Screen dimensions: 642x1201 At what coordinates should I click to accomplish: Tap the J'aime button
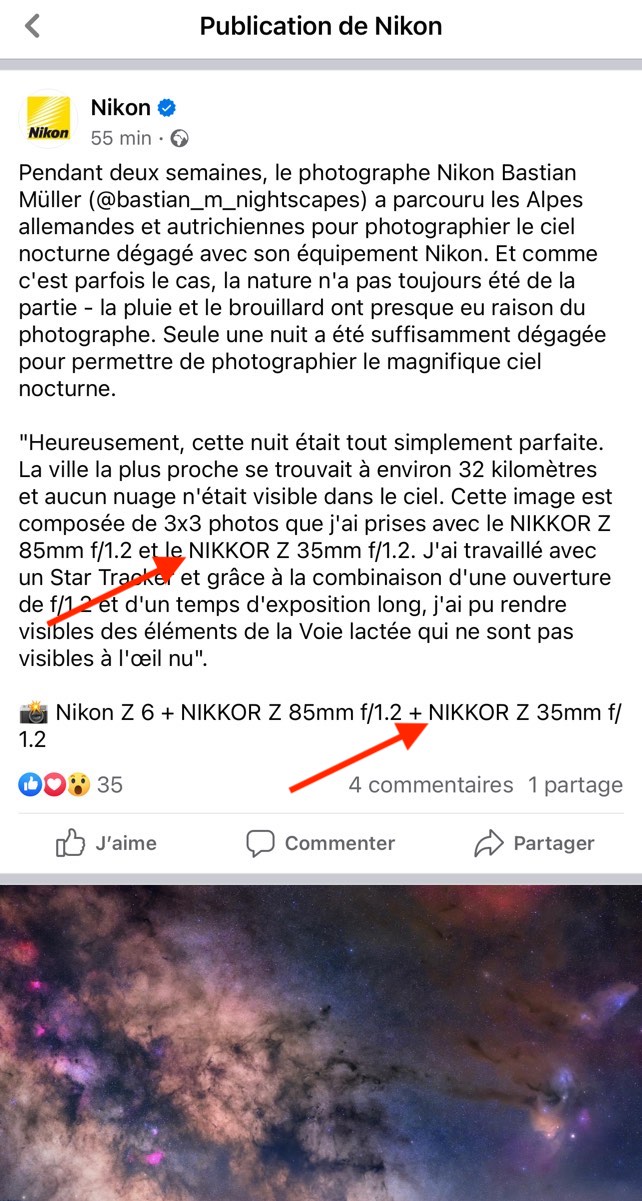pyautogui.click(x=107, y=843)
